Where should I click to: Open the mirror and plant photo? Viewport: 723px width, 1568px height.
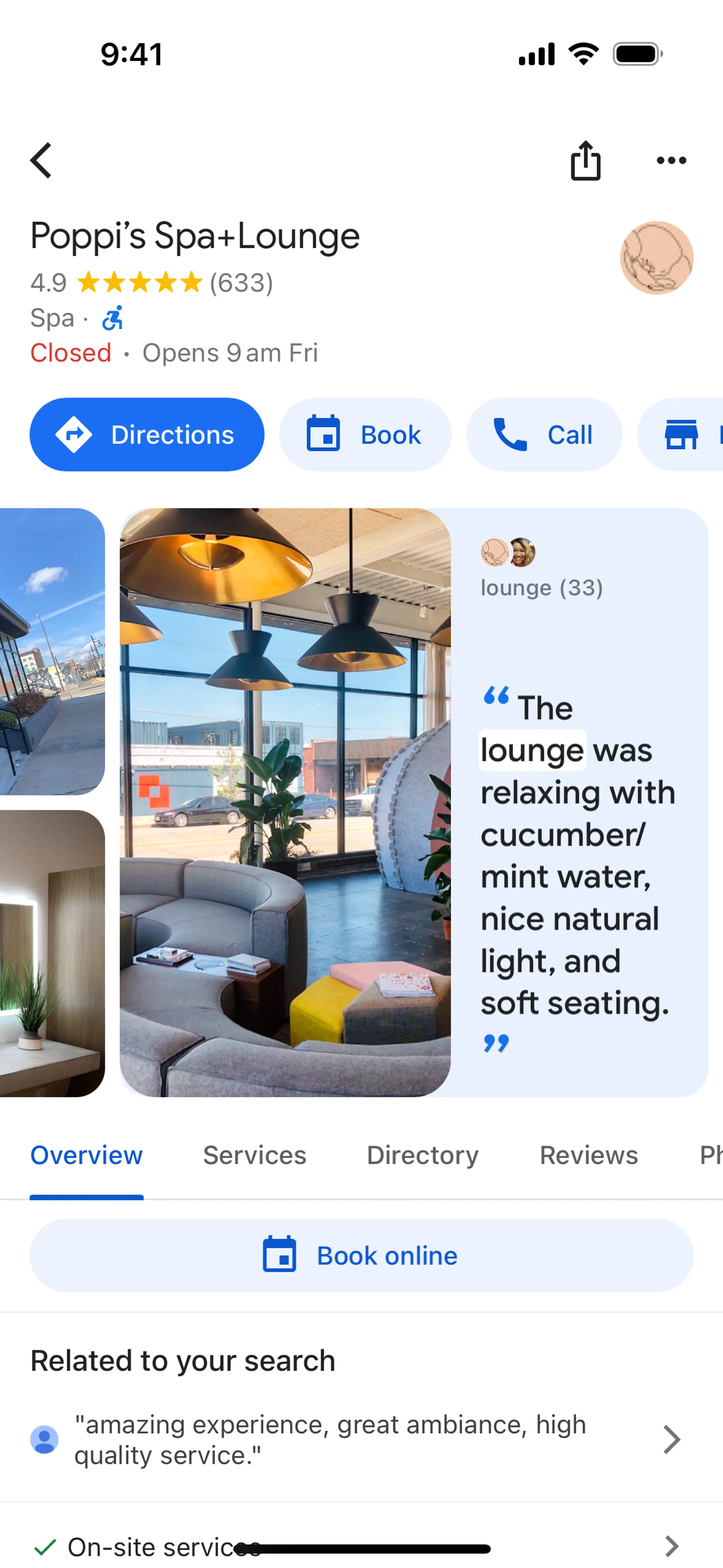(x=52, y=953)
